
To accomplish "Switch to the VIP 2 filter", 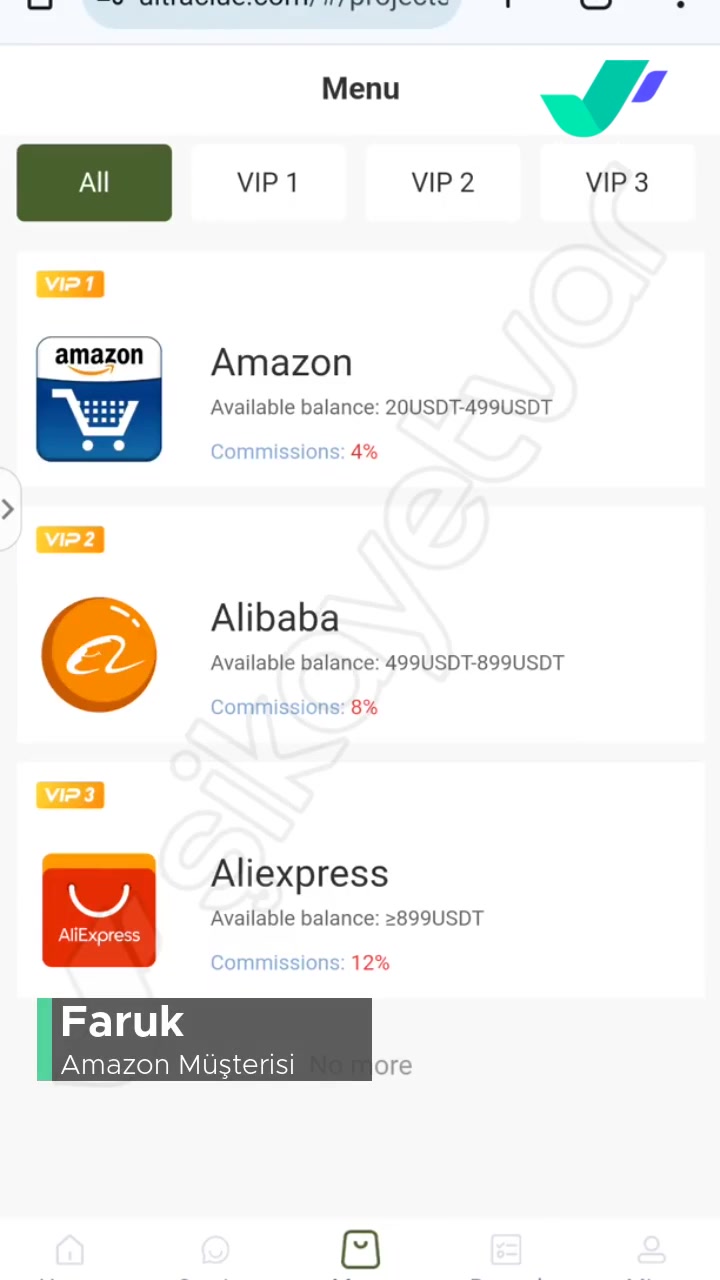I will click(x=443, y=182).
